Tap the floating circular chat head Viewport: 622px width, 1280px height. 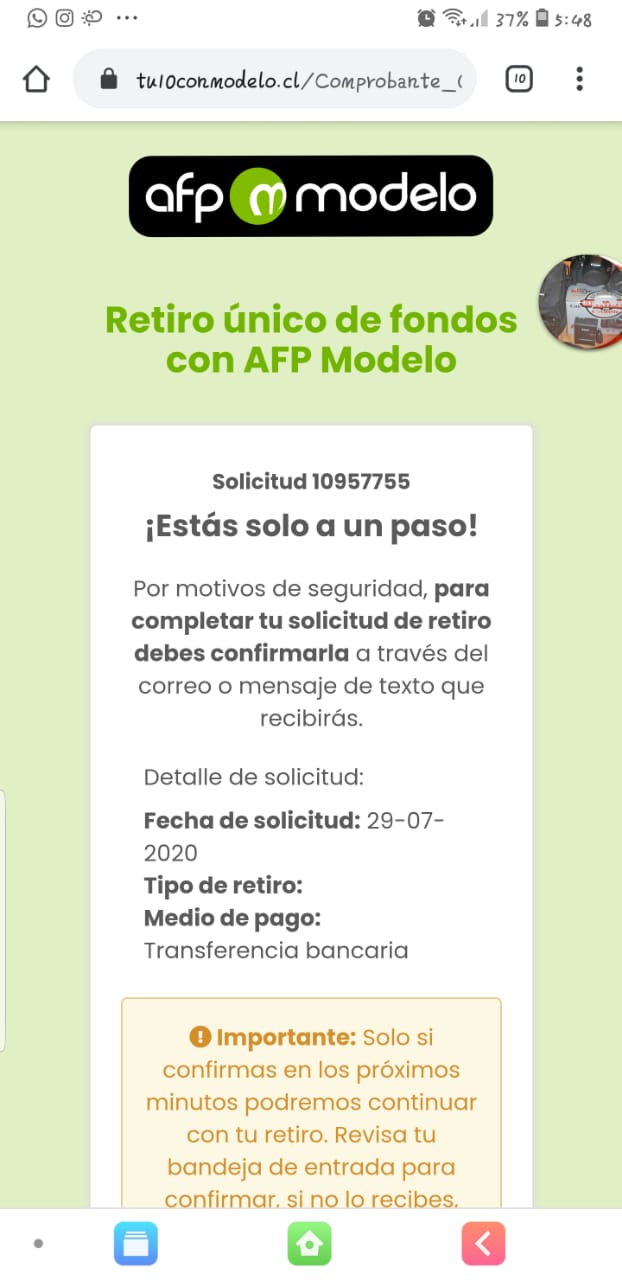click(581, 302)
